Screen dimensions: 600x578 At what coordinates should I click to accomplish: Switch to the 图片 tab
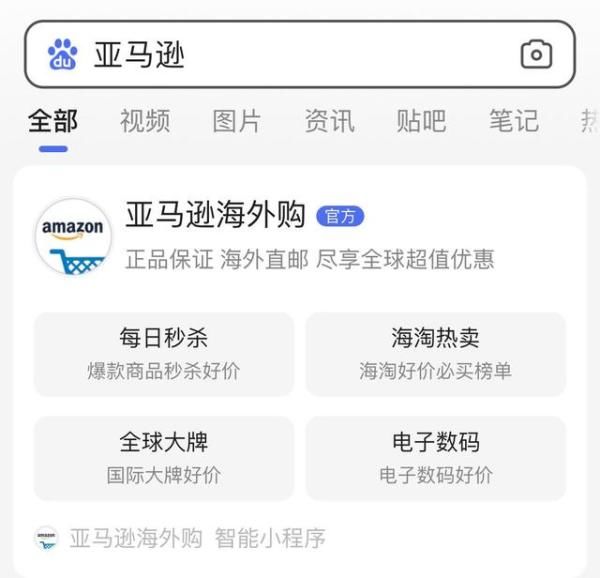237,122
